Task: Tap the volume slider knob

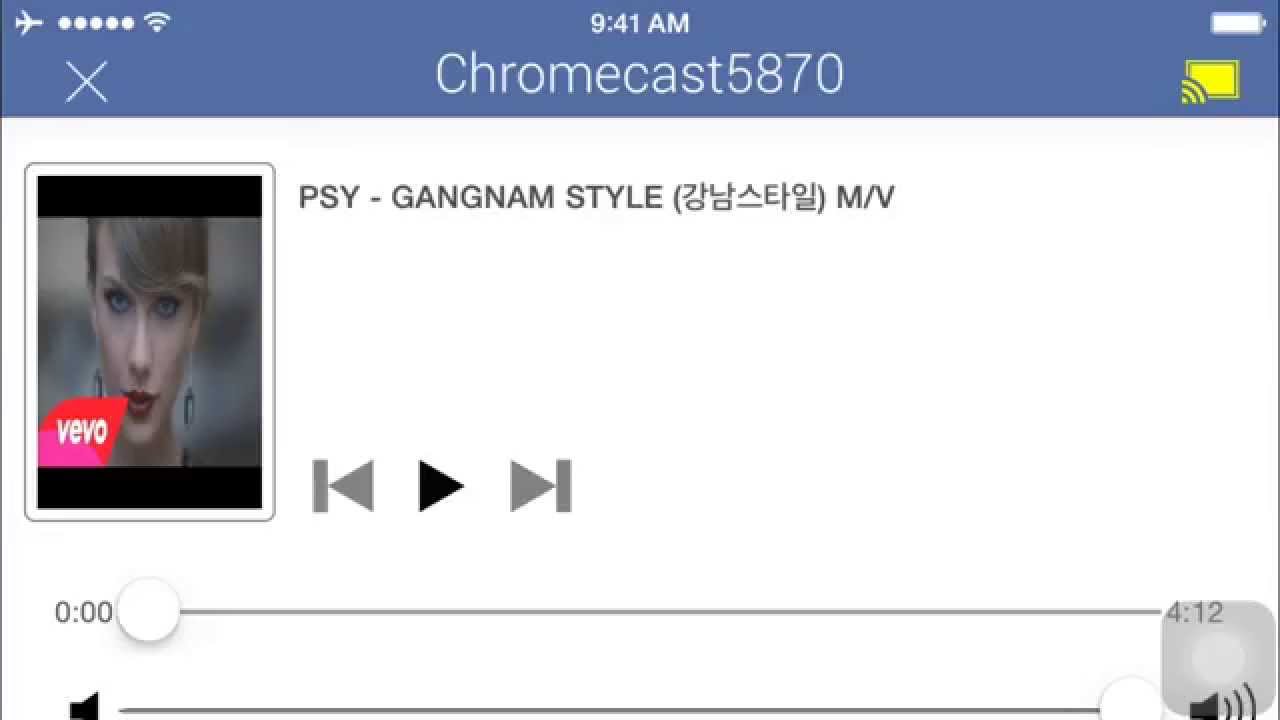Action: click(1130, 700)
